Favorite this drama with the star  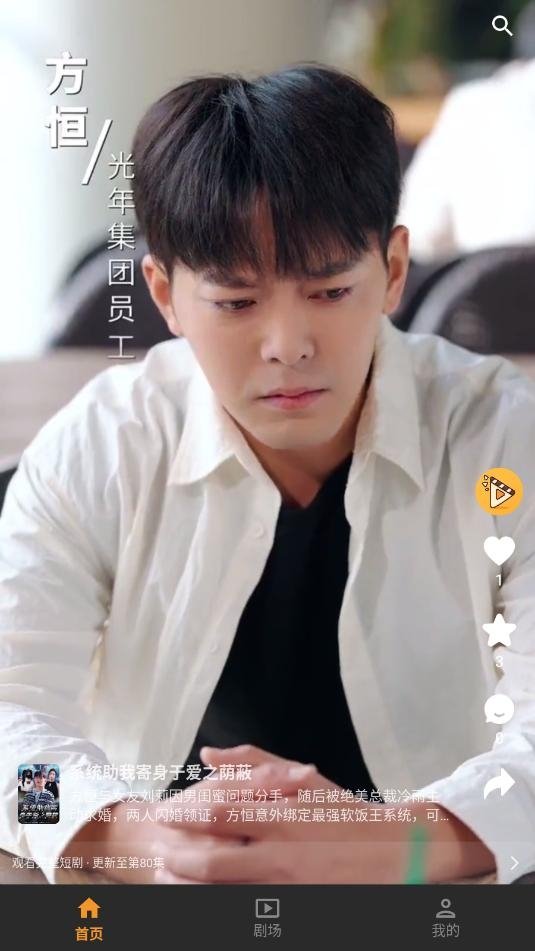499,631
